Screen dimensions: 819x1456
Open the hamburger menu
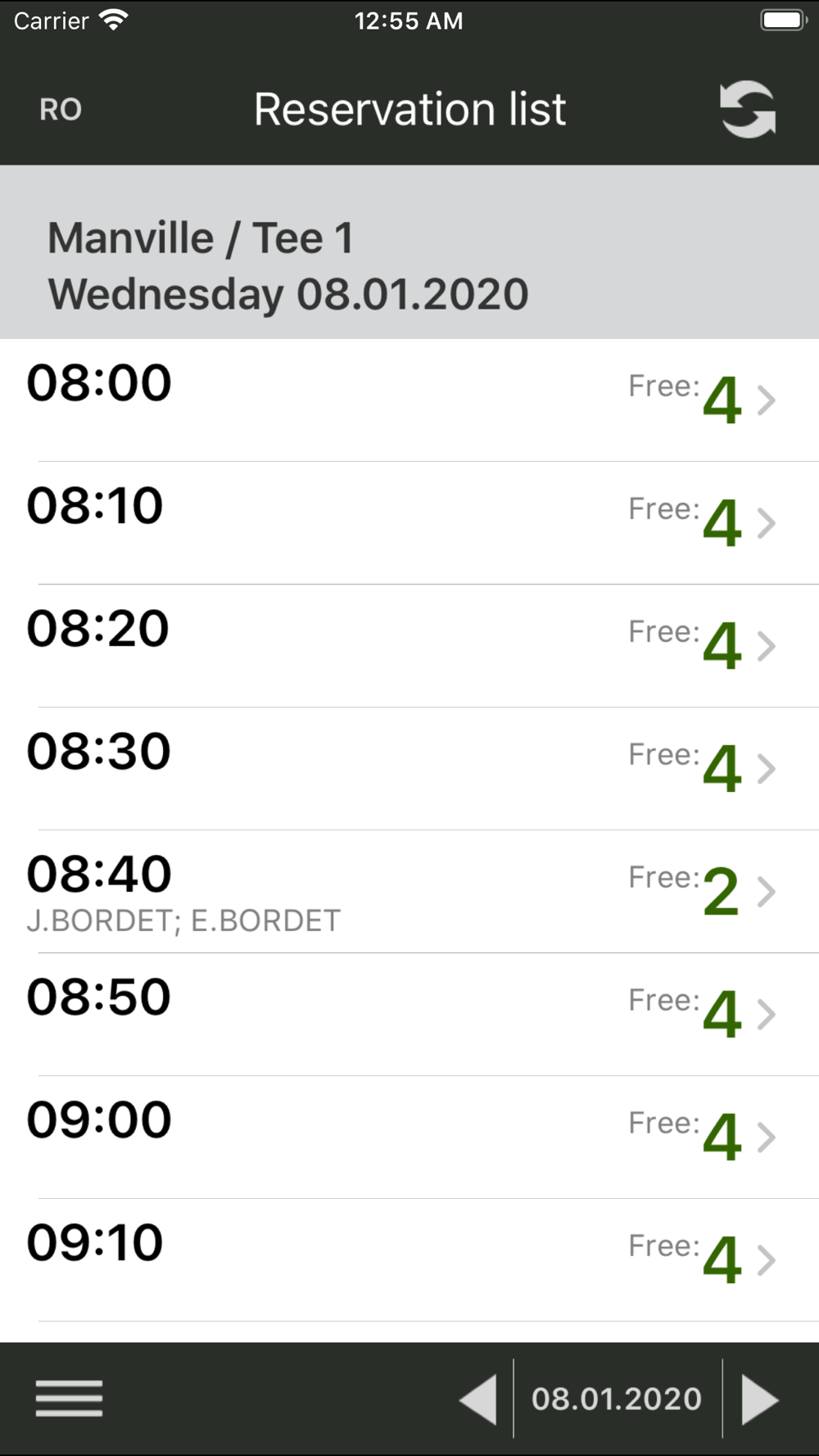point(69,1398)
